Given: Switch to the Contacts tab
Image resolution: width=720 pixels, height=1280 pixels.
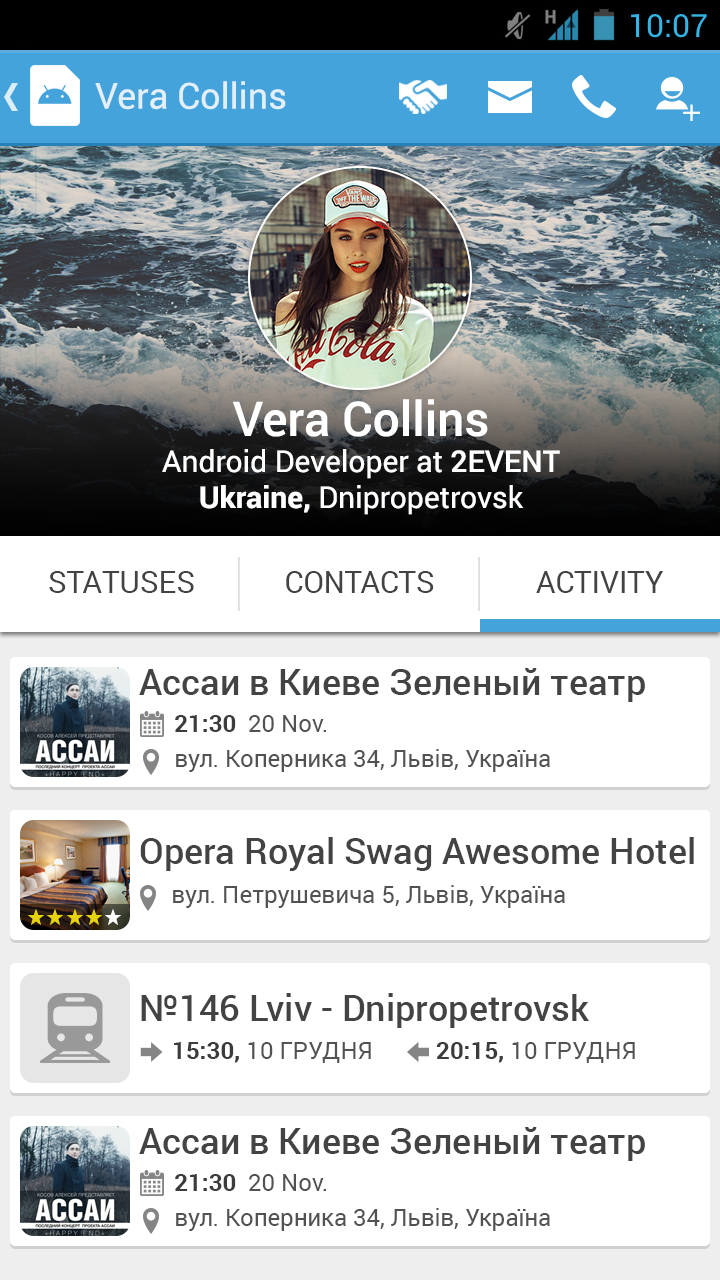Looking at the screenshot, I should 359,583.
